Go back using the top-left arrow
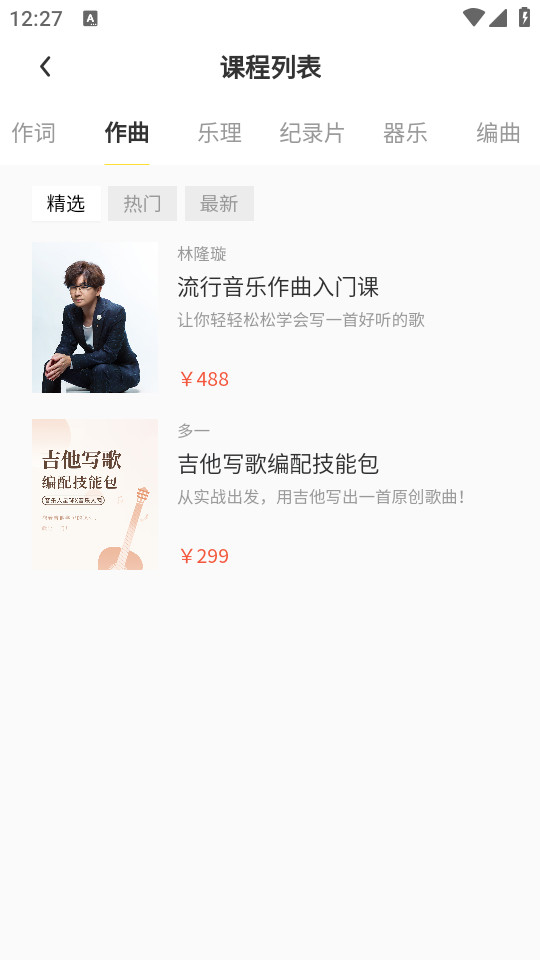This screenshot has width=540, height=960. [45, 67]
